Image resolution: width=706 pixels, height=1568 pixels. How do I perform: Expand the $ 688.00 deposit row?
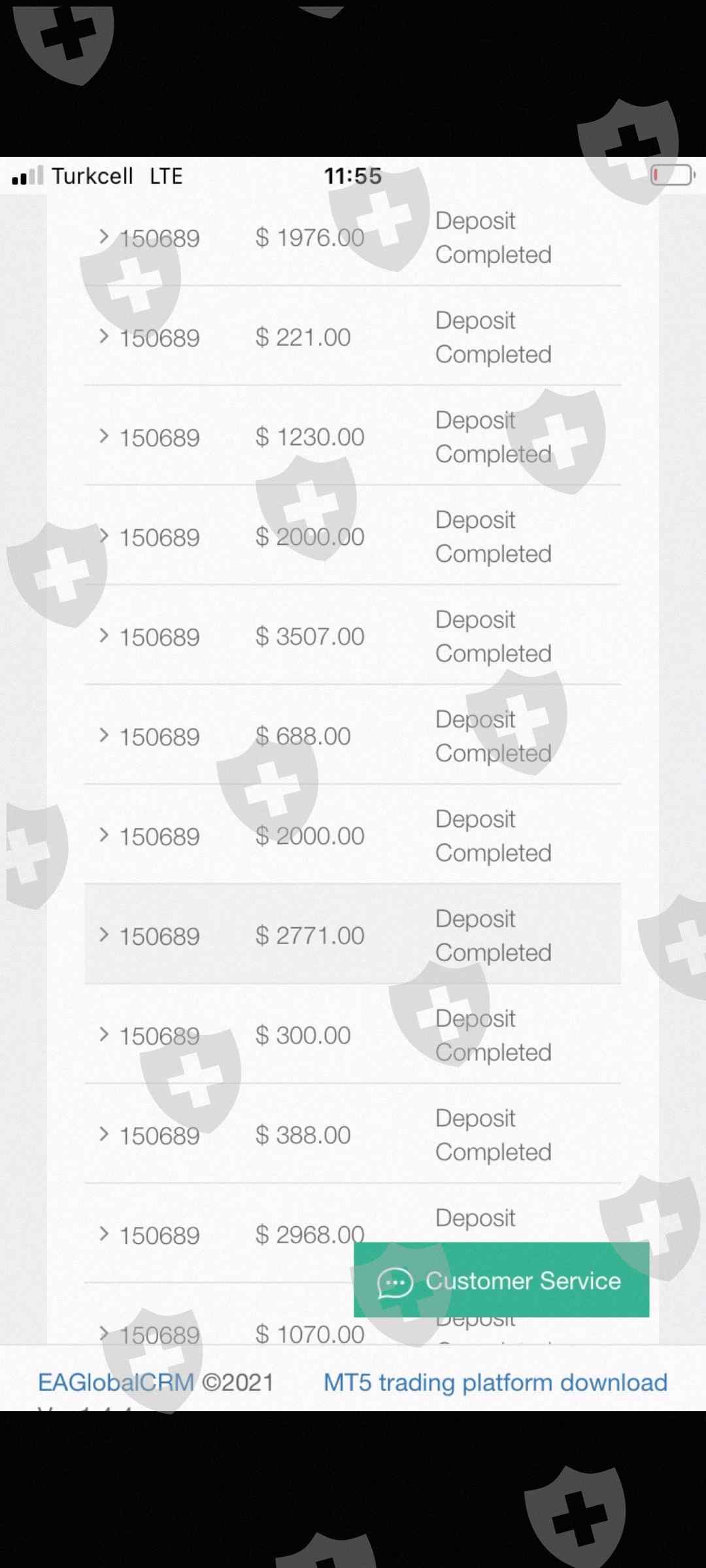[x=104, y=736]
